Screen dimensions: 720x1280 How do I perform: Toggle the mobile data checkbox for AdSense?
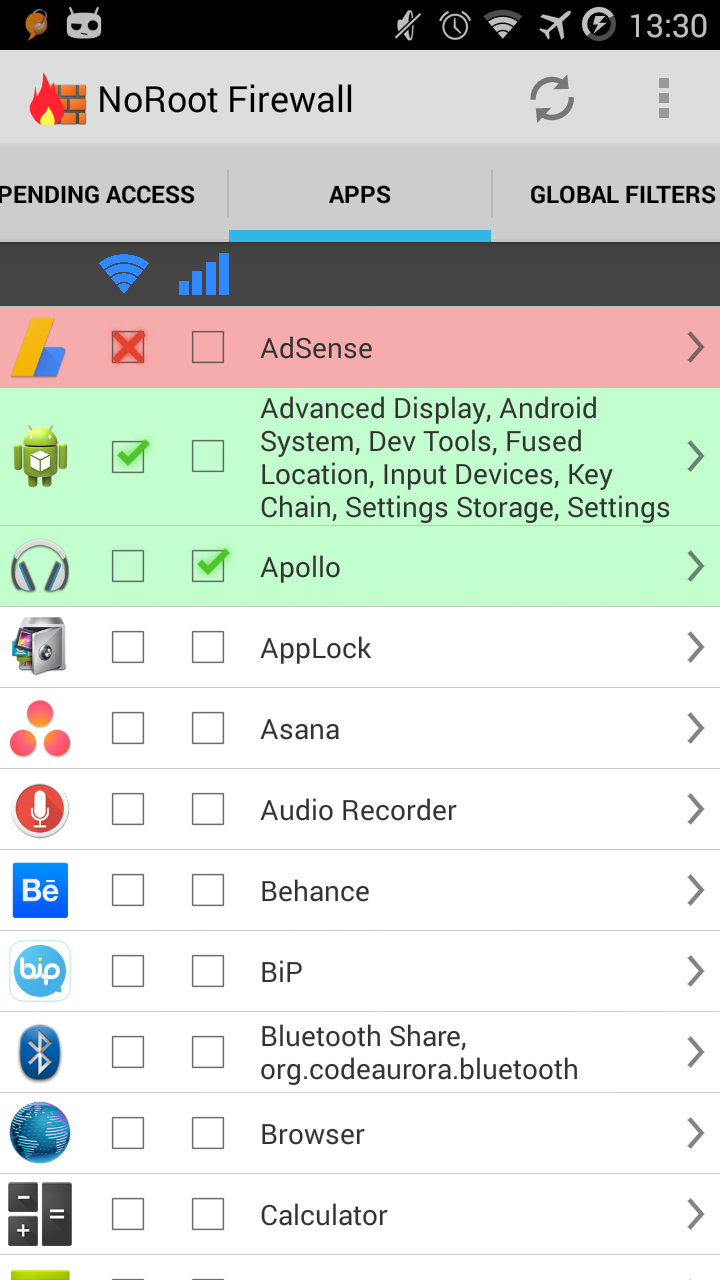(x=208, y=347)
